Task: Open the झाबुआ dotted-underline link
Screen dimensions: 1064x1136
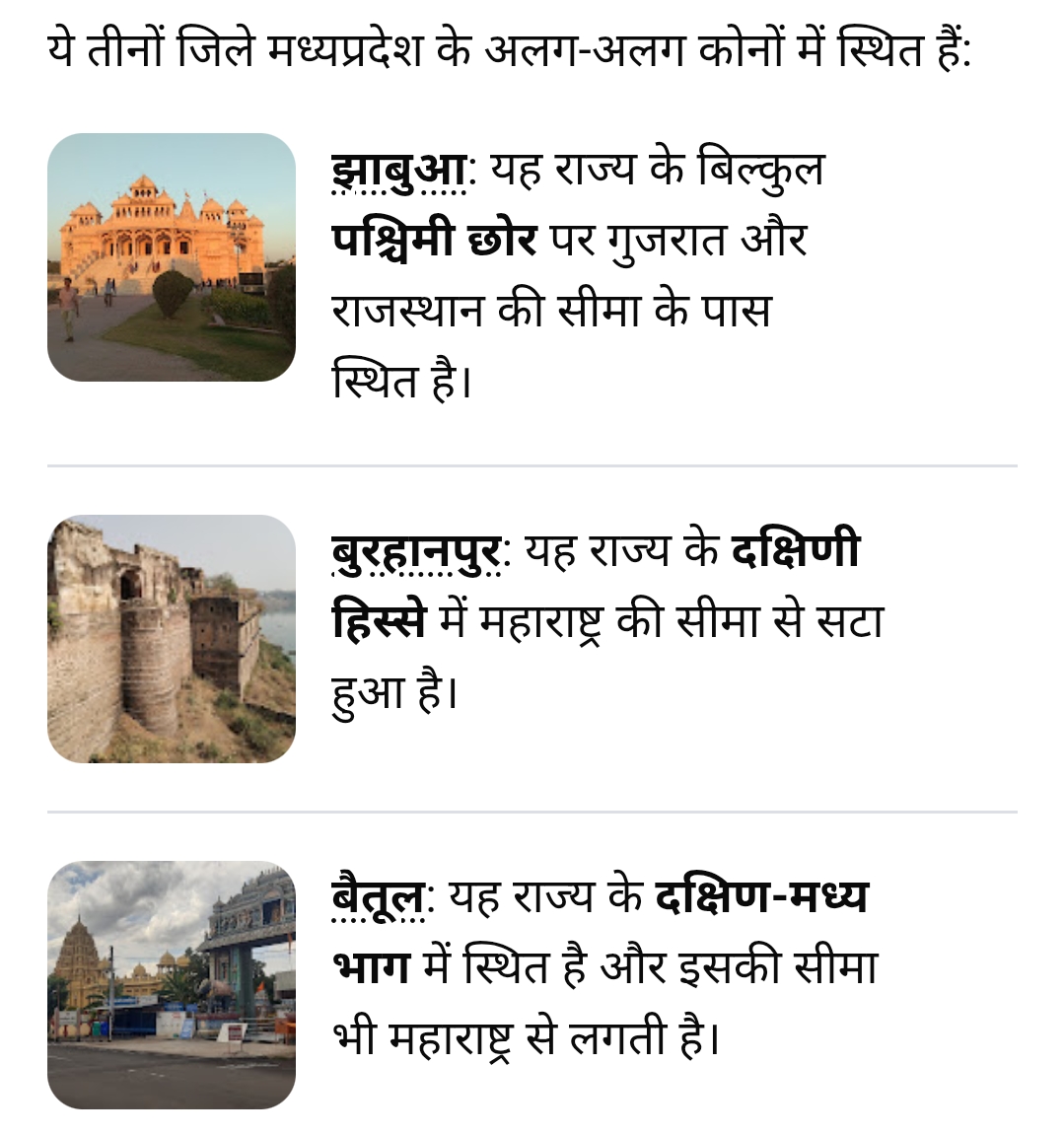Action: (x=399, y=171)
